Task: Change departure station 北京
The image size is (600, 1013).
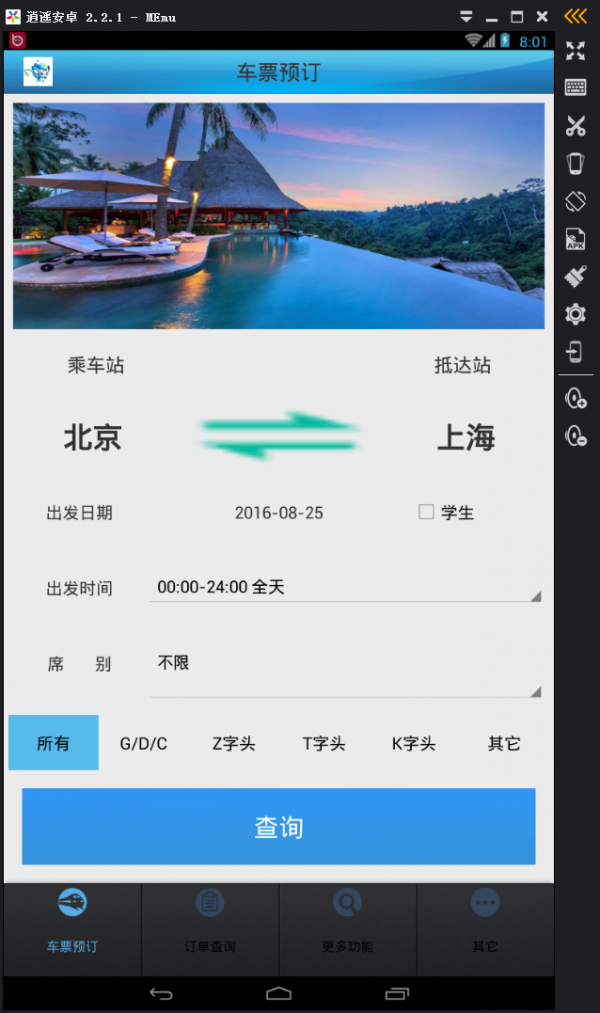Action: tap(93, 437)
